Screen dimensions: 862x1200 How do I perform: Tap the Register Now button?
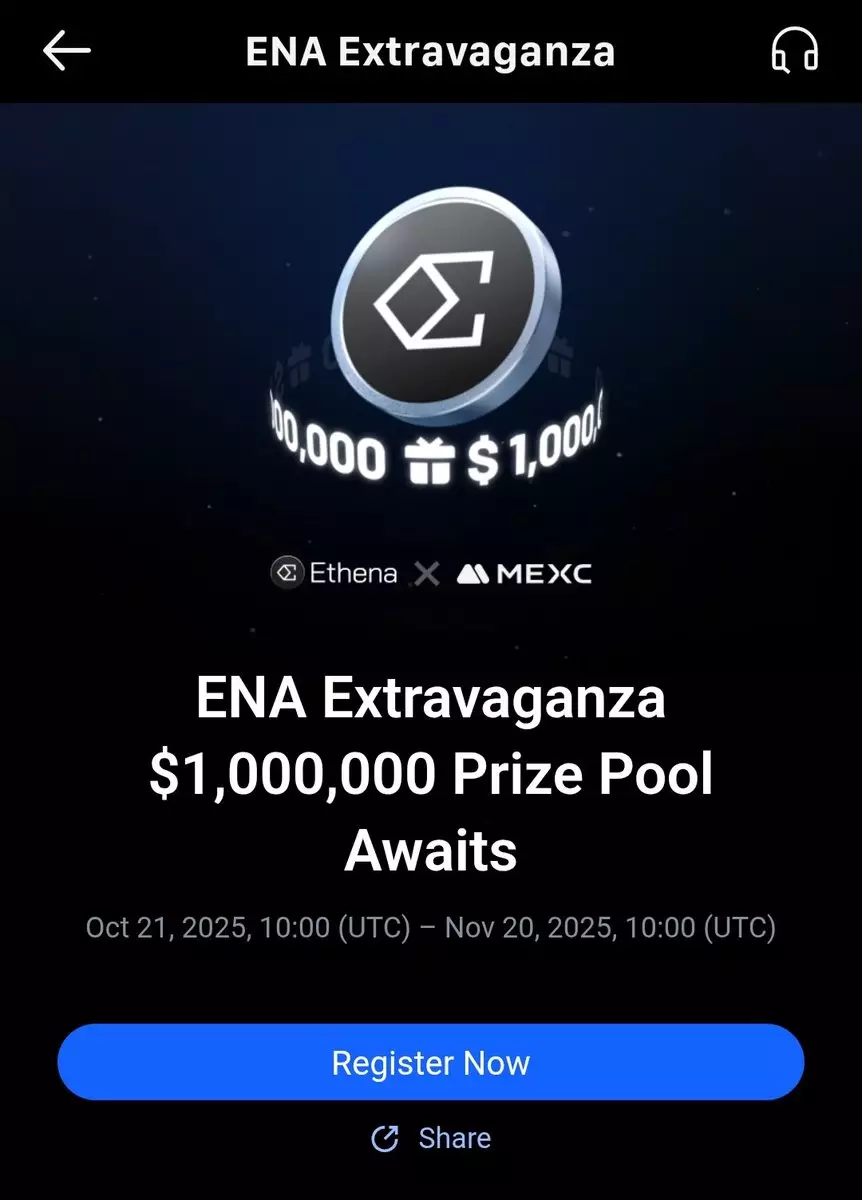(431, 1062)
